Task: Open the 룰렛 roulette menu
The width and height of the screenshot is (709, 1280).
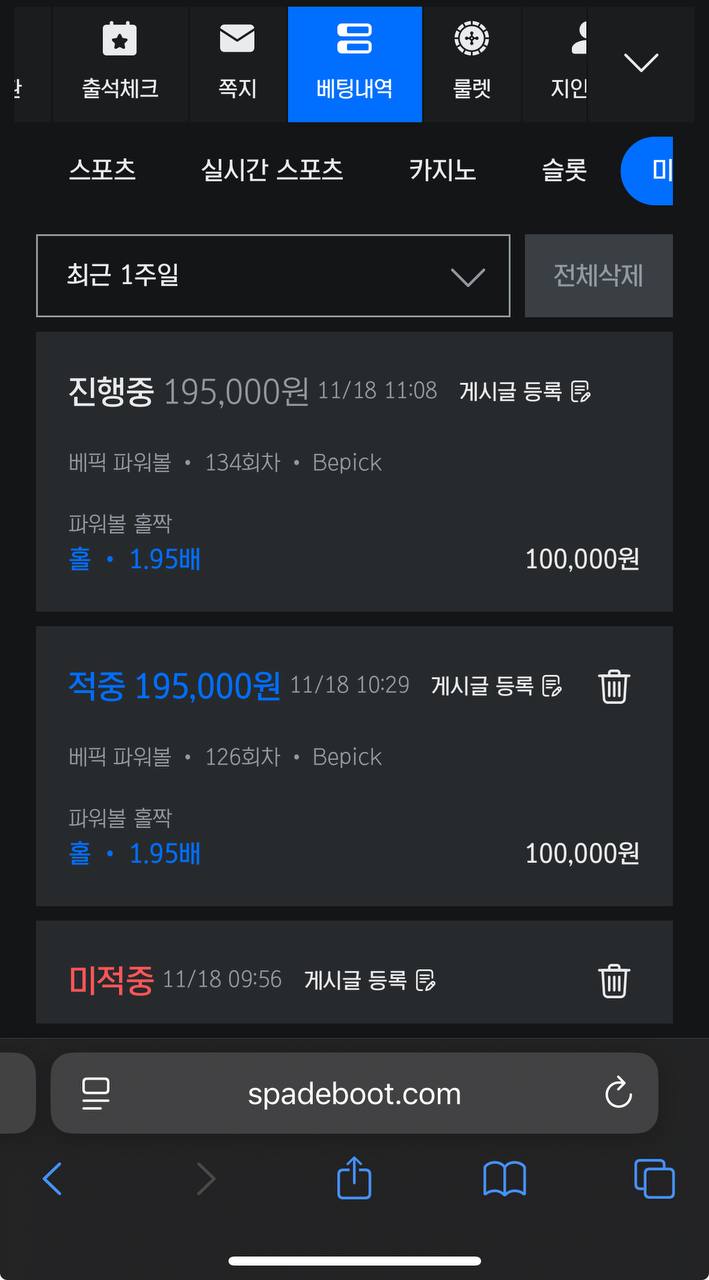Action: (x=471, y=64)
